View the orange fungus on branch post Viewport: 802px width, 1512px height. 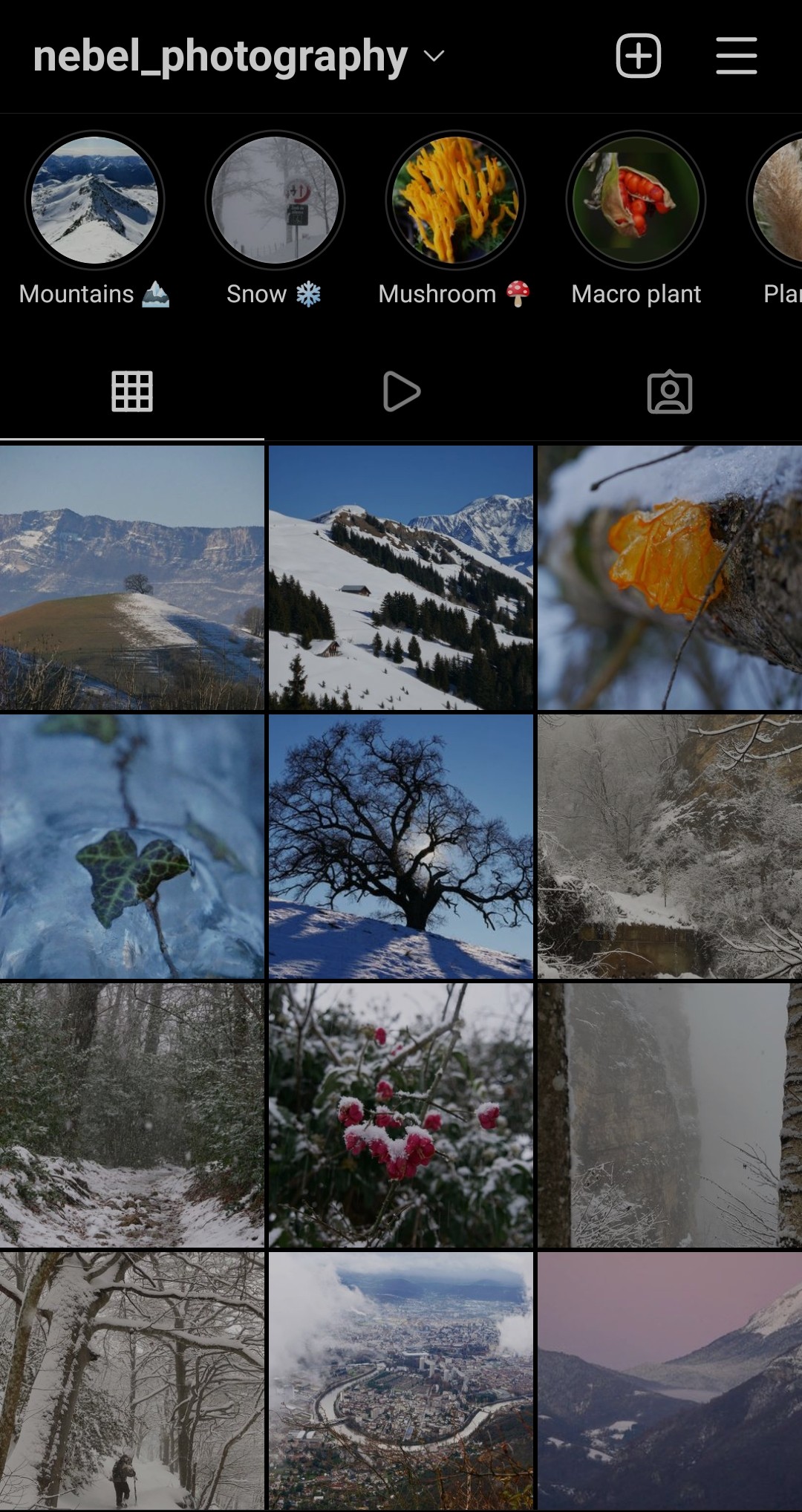tap(669, 578)
